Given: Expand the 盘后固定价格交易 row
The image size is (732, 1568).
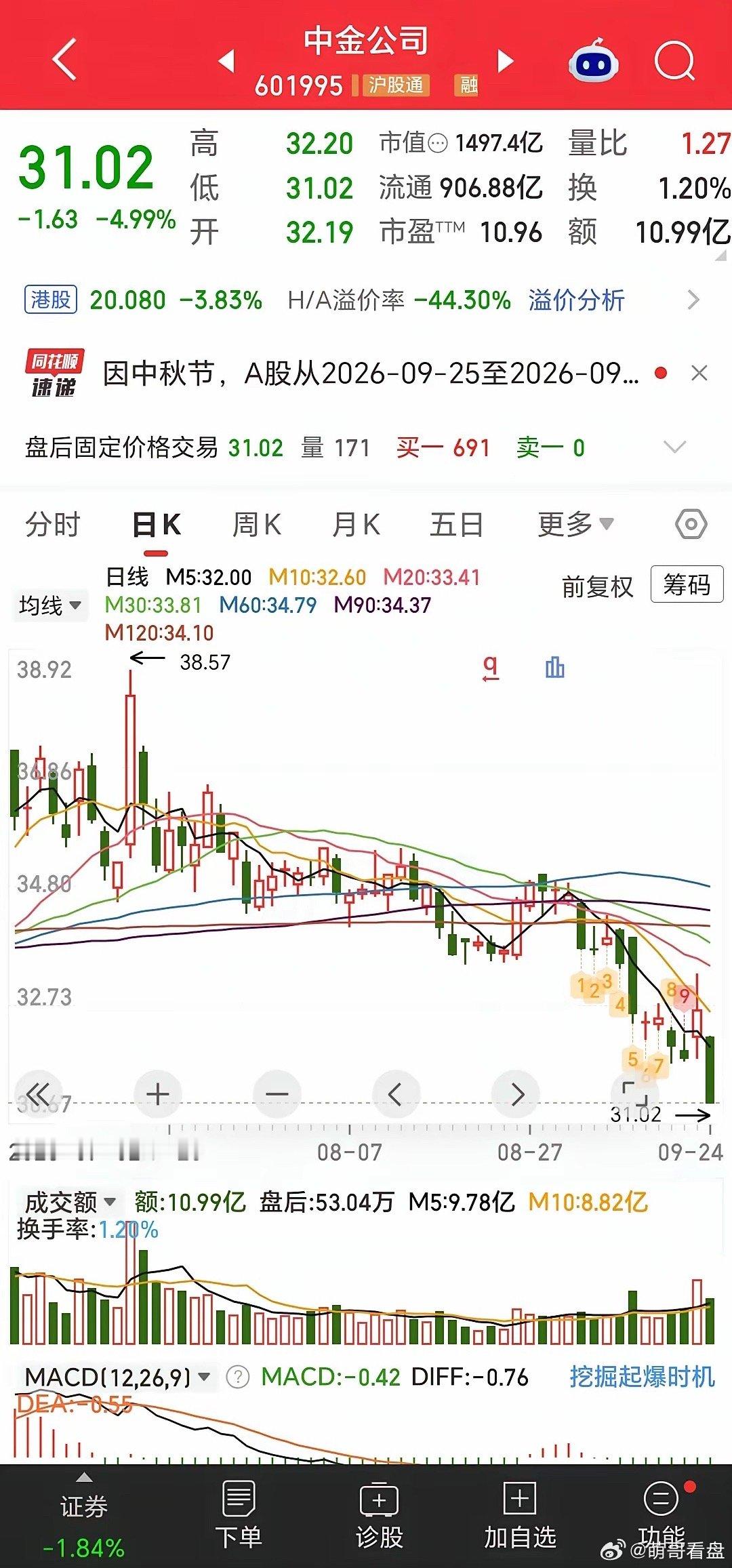Looking at the screenshot, I should (x=674, y=447).
